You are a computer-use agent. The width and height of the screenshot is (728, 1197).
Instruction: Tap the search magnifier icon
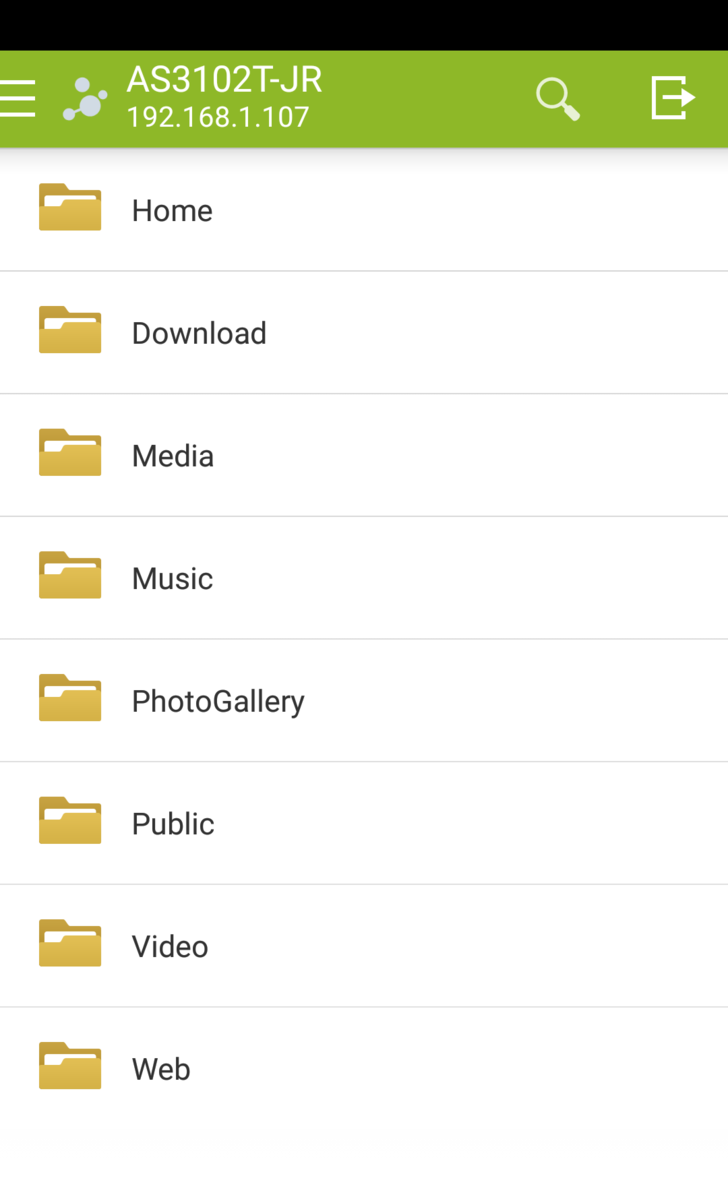pyautogui.click(x=557, y=99)
